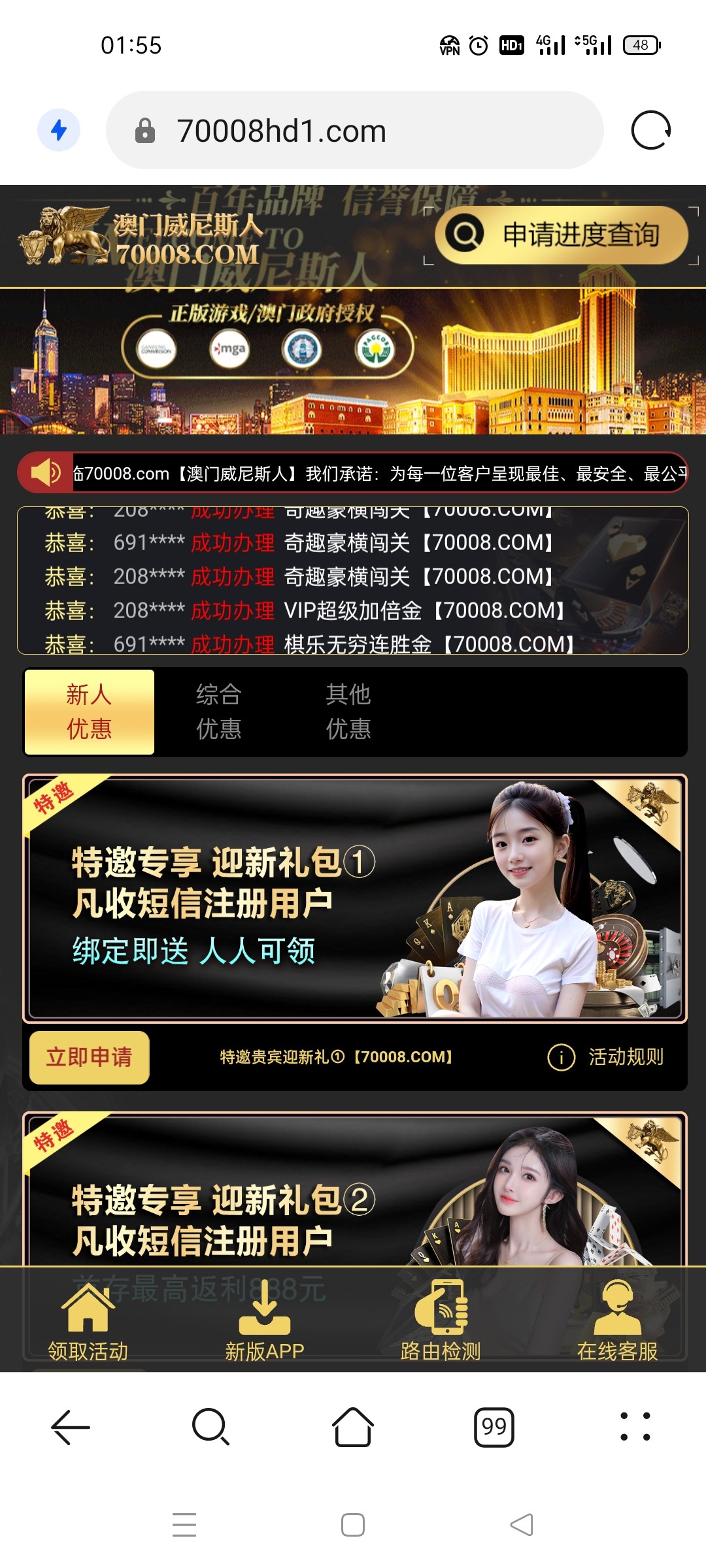Open 路由检测 route check
The image size is (706, 1568).
441,1320
